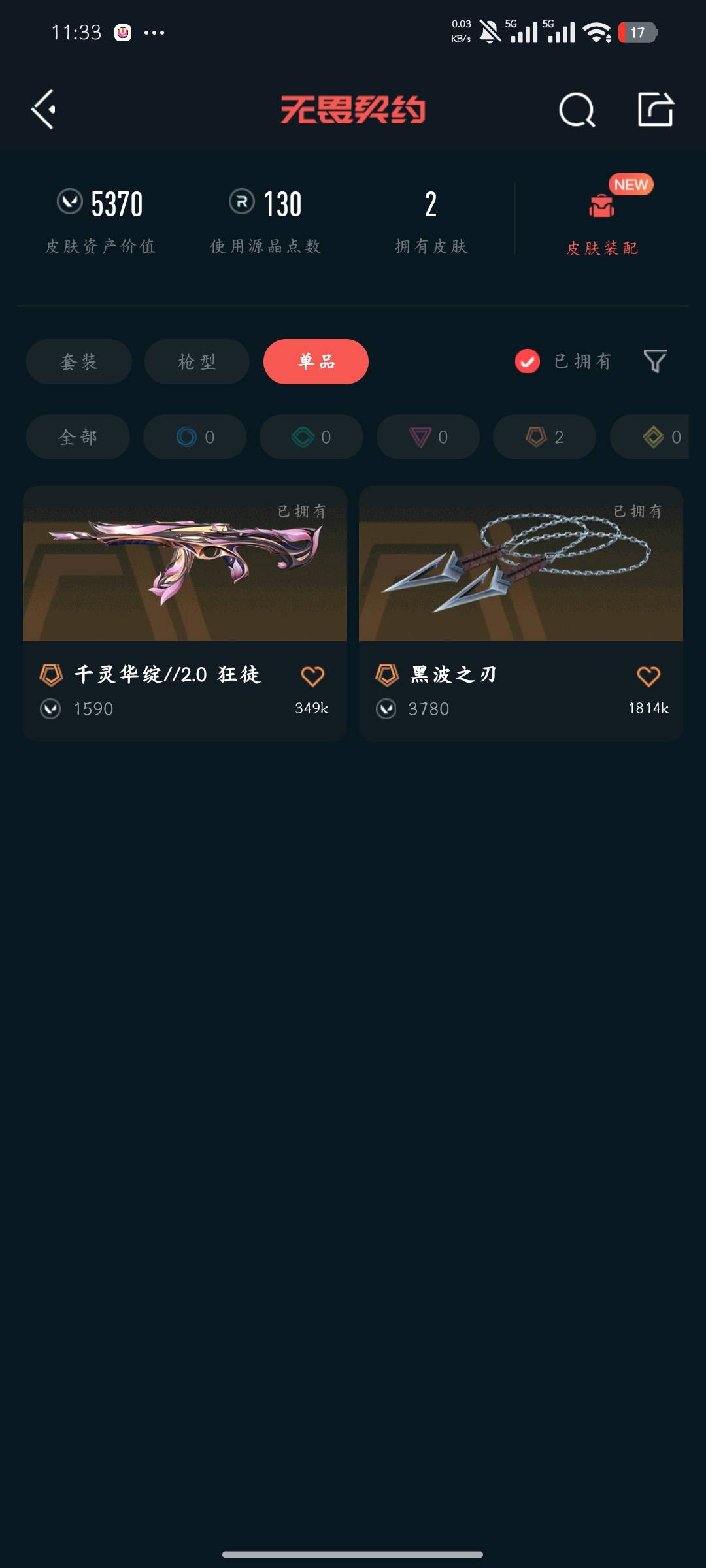Screen dimensions: 706x1568
Task: Select the 全部 rarity chip
Action: (x=78, y=436)
